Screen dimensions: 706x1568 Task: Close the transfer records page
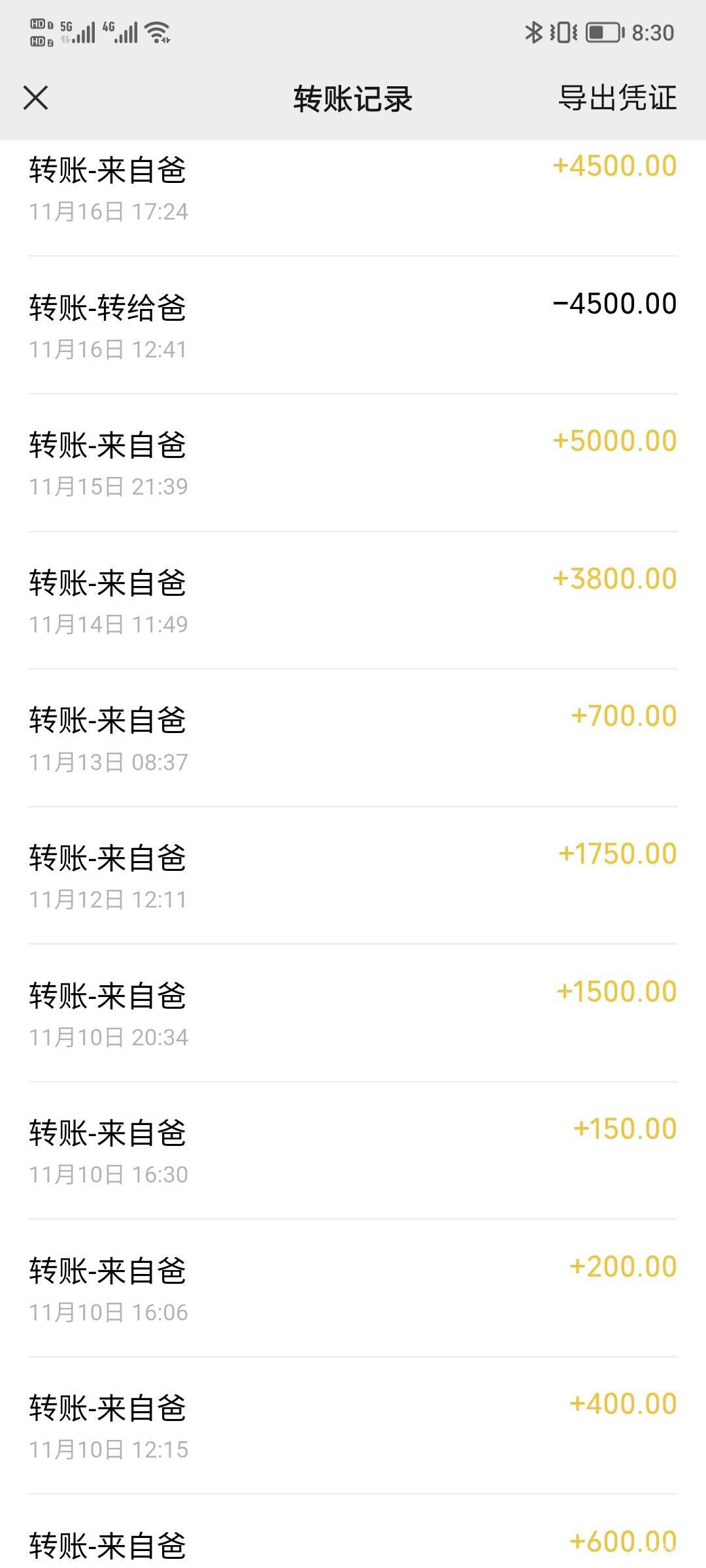click(36, 98)
